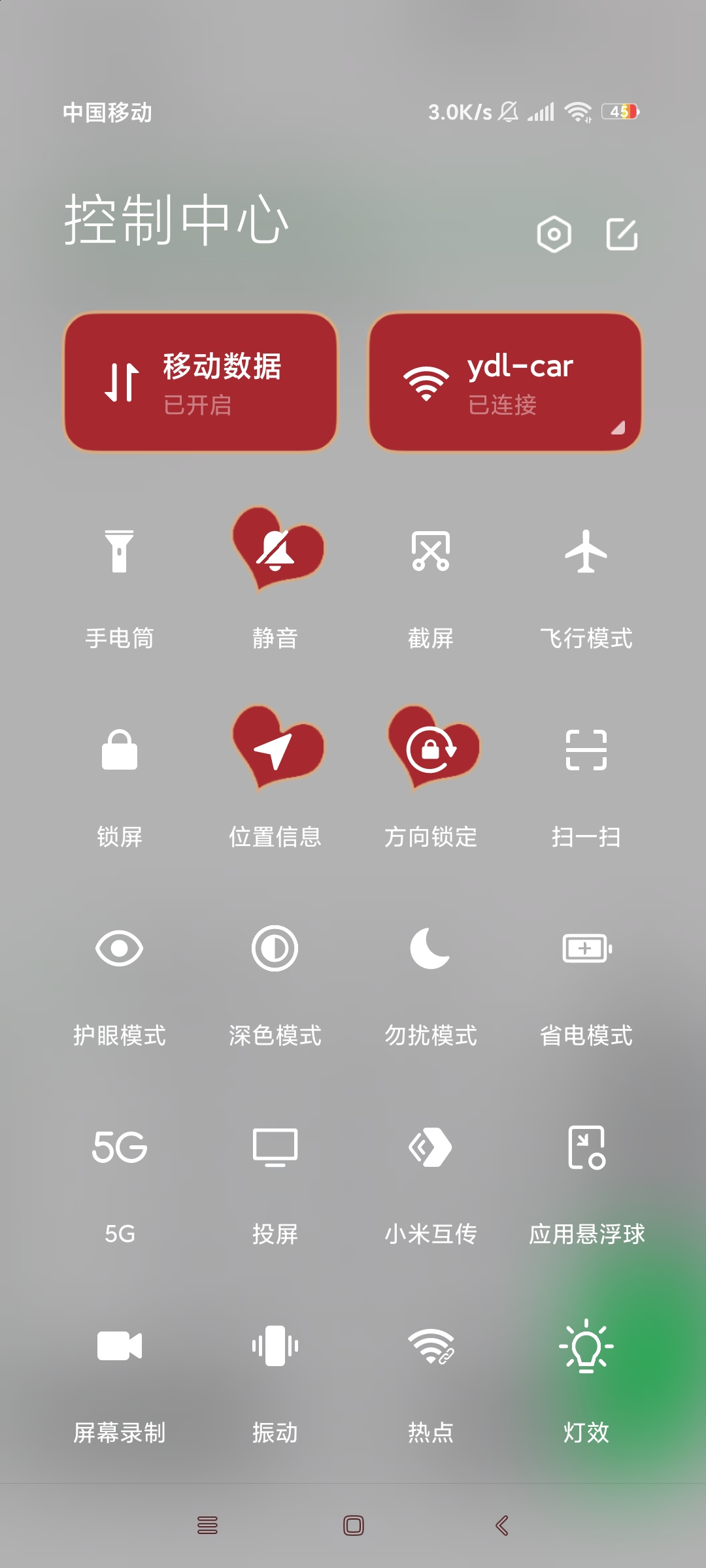This screenshot has height=1568, width=706.
Task: Enable 省电模式 battery saver
Action: pos(586,948)
